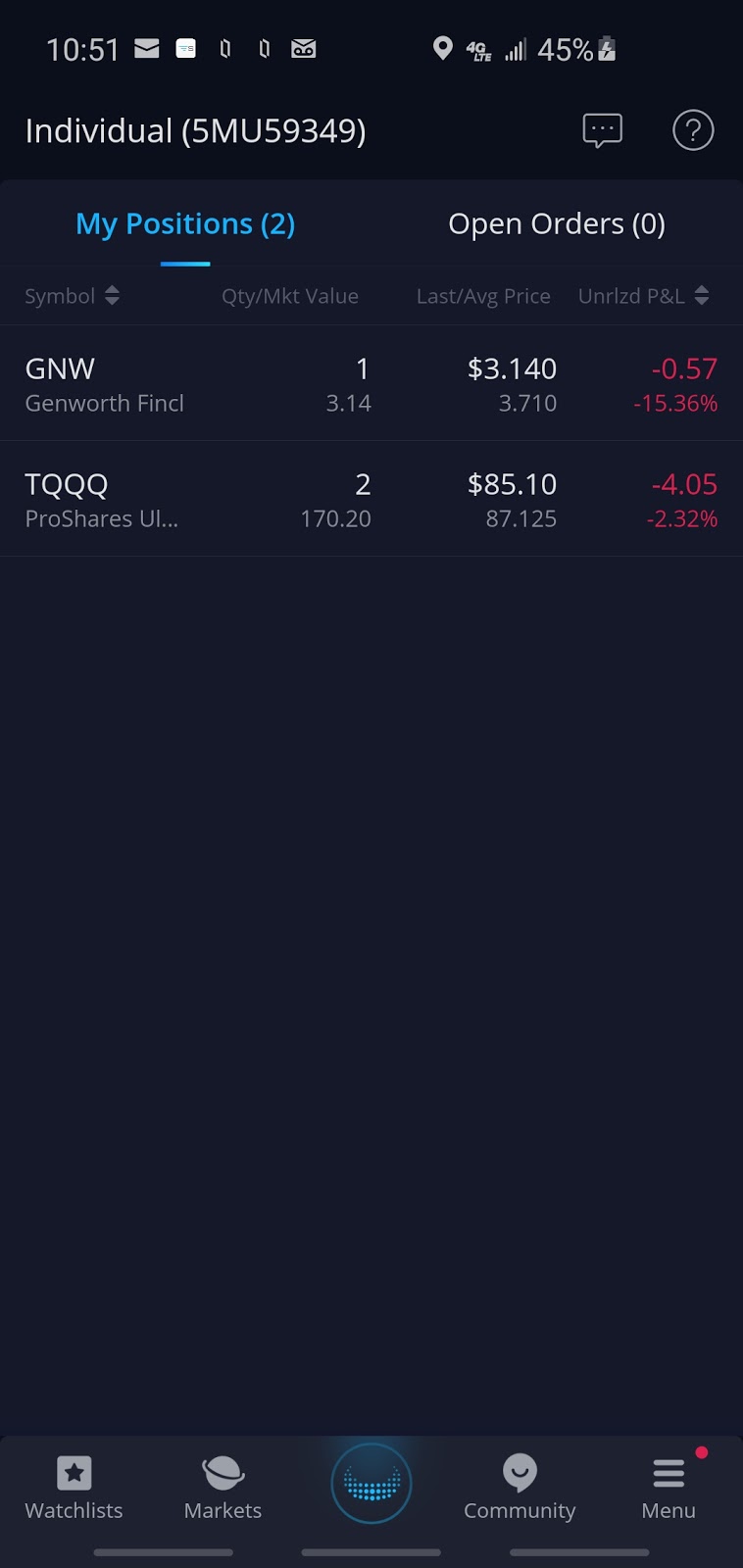
Task: Tap the central Webull logo button
Action: 371,1483
